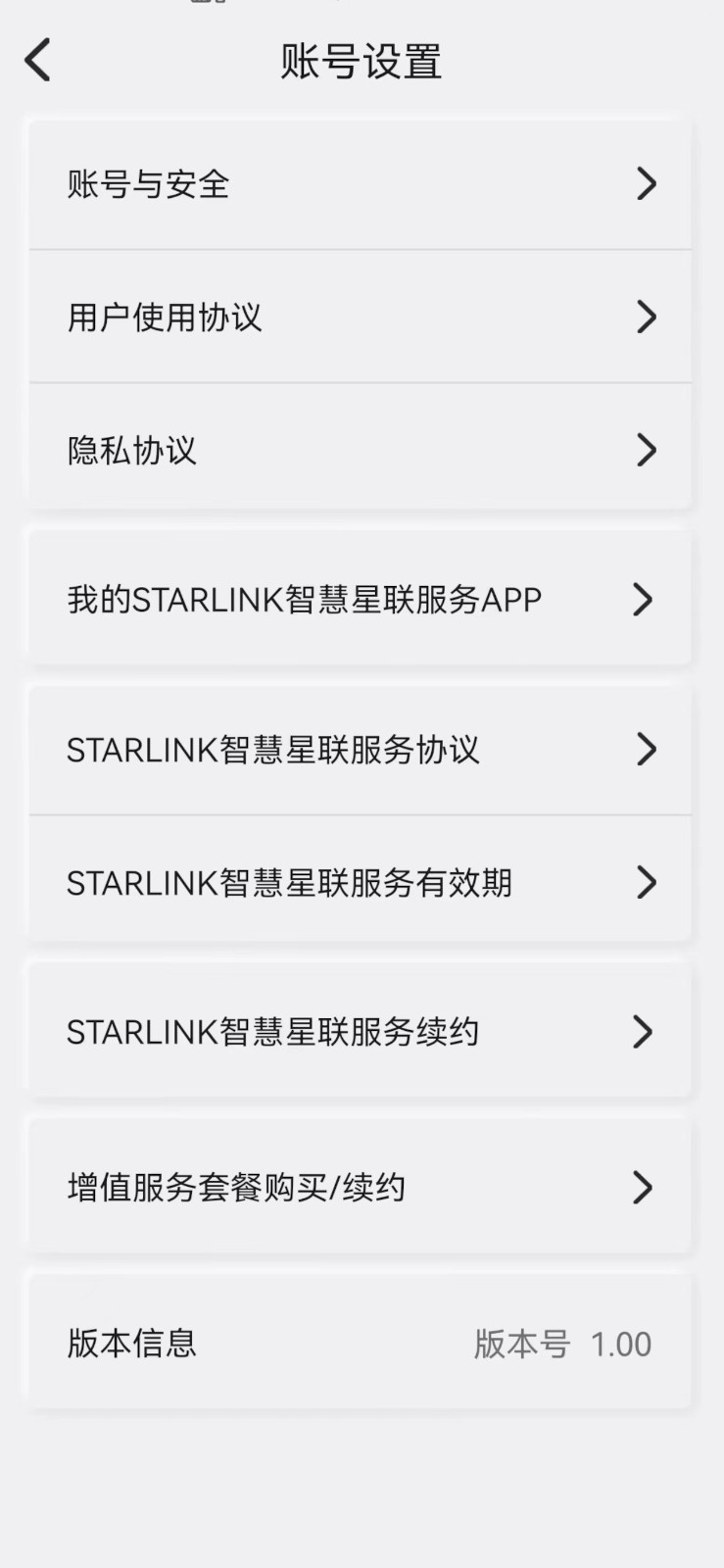724x1568 pixels.
Task: View the 用户使用协议 row
Action: pos(361,317)
